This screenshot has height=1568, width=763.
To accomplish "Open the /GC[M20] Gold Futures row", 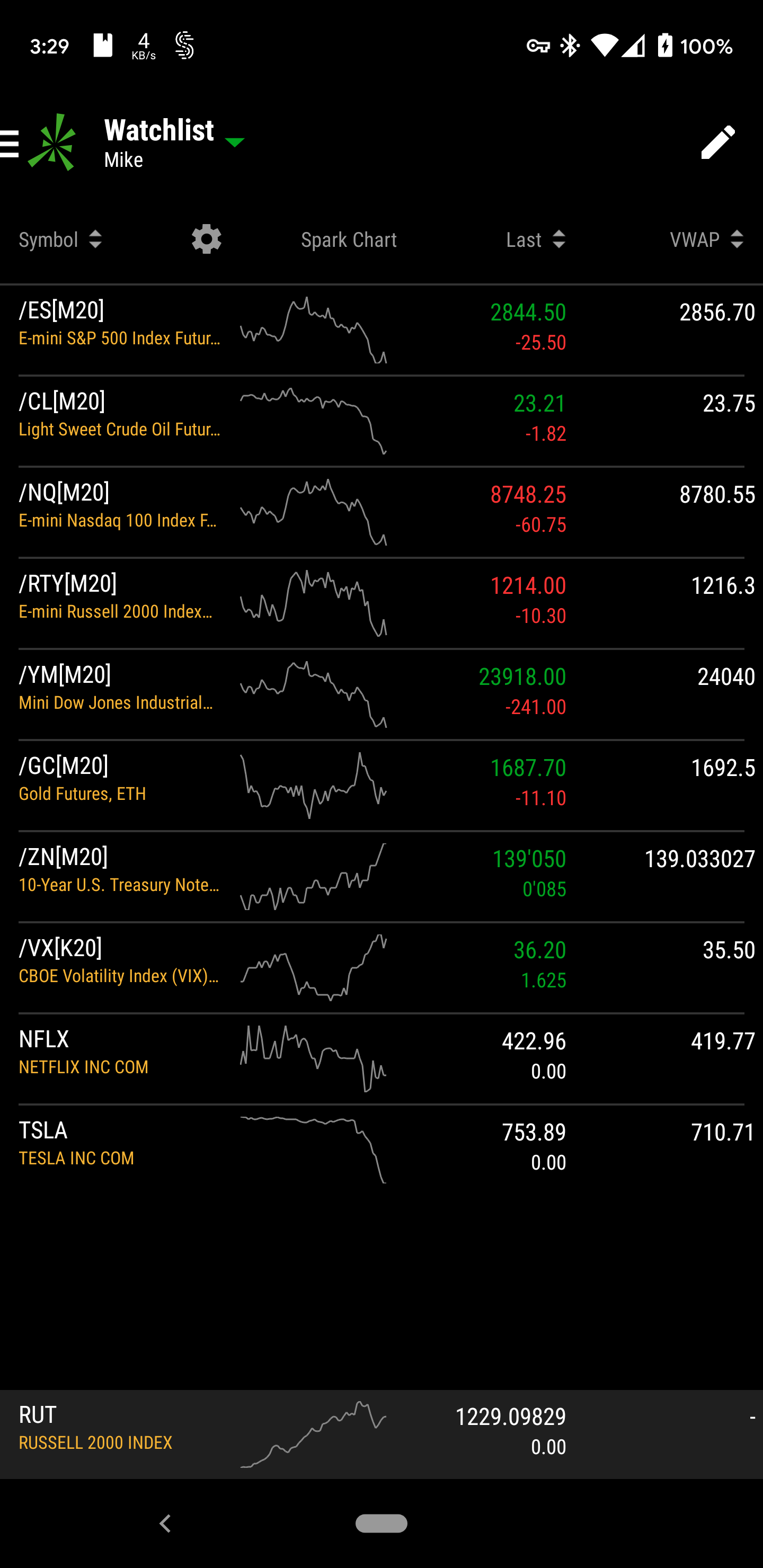I will (381, 785).
